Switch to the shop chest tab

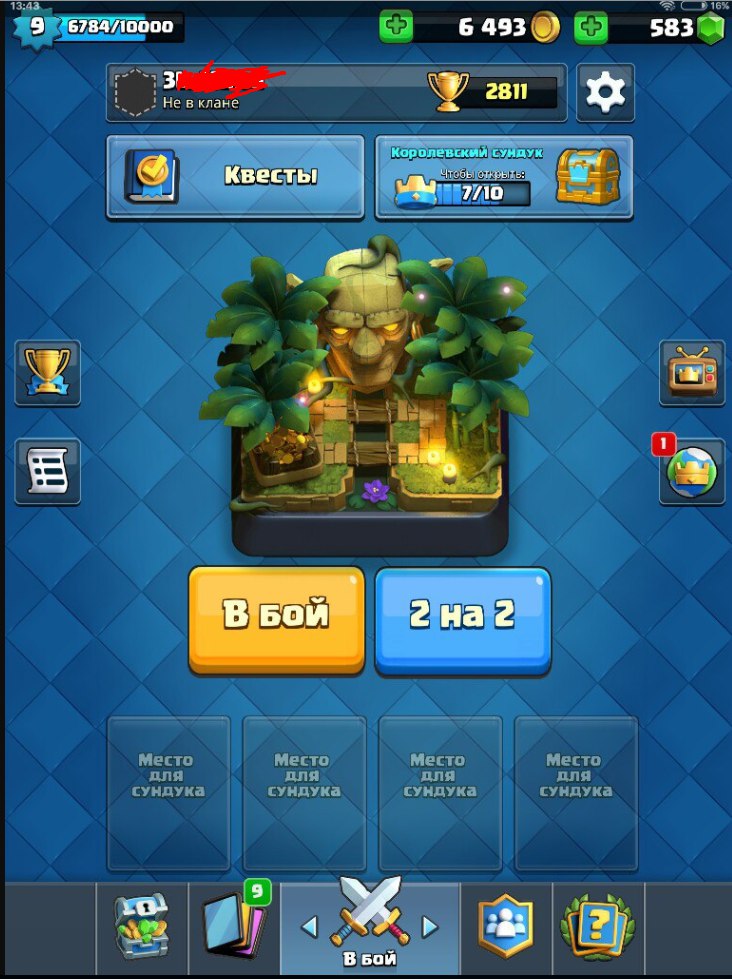(x=142, y=929)
